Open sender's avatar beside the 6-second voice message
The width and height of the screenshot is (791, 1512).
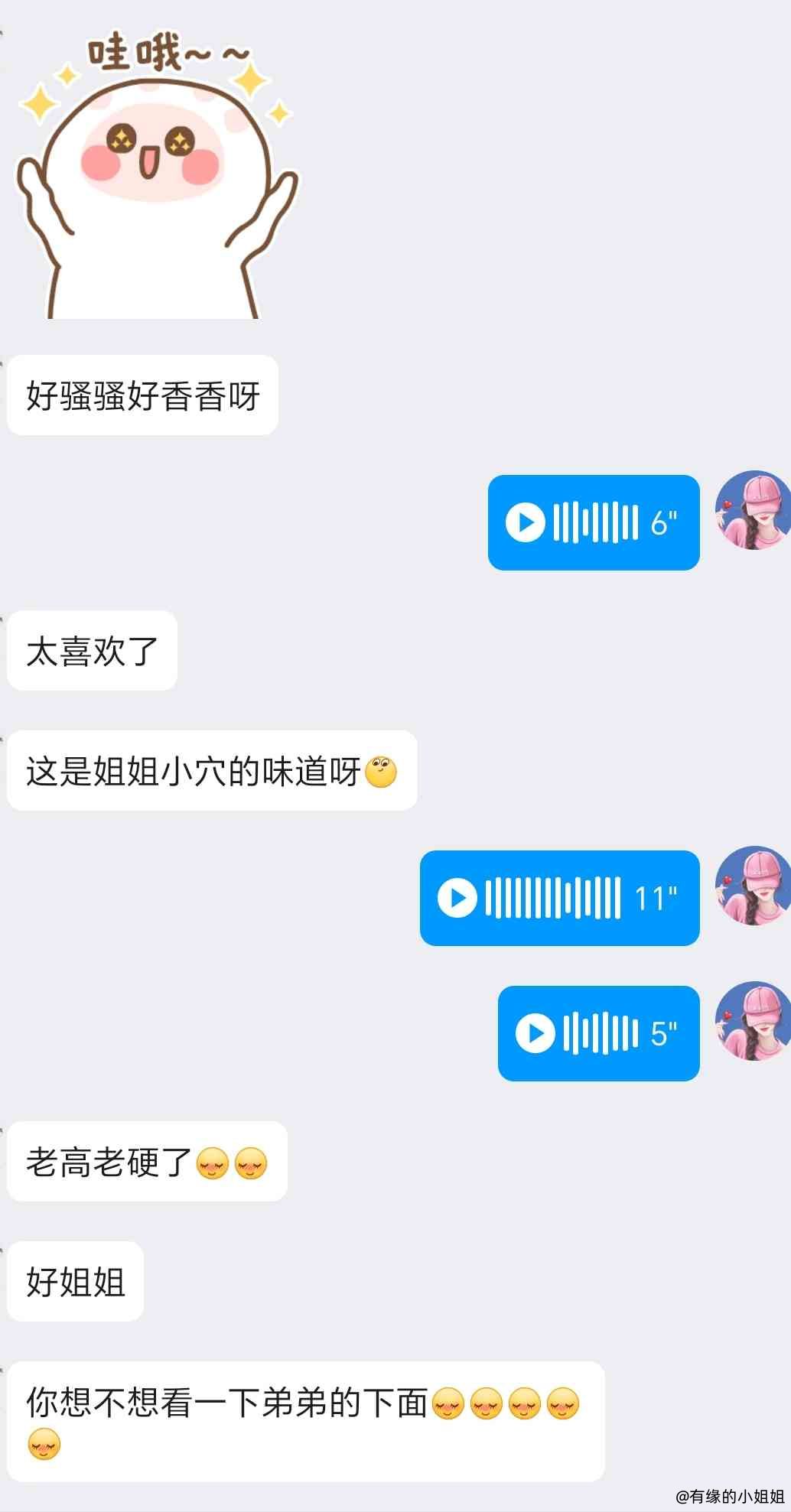pos(753,510)
